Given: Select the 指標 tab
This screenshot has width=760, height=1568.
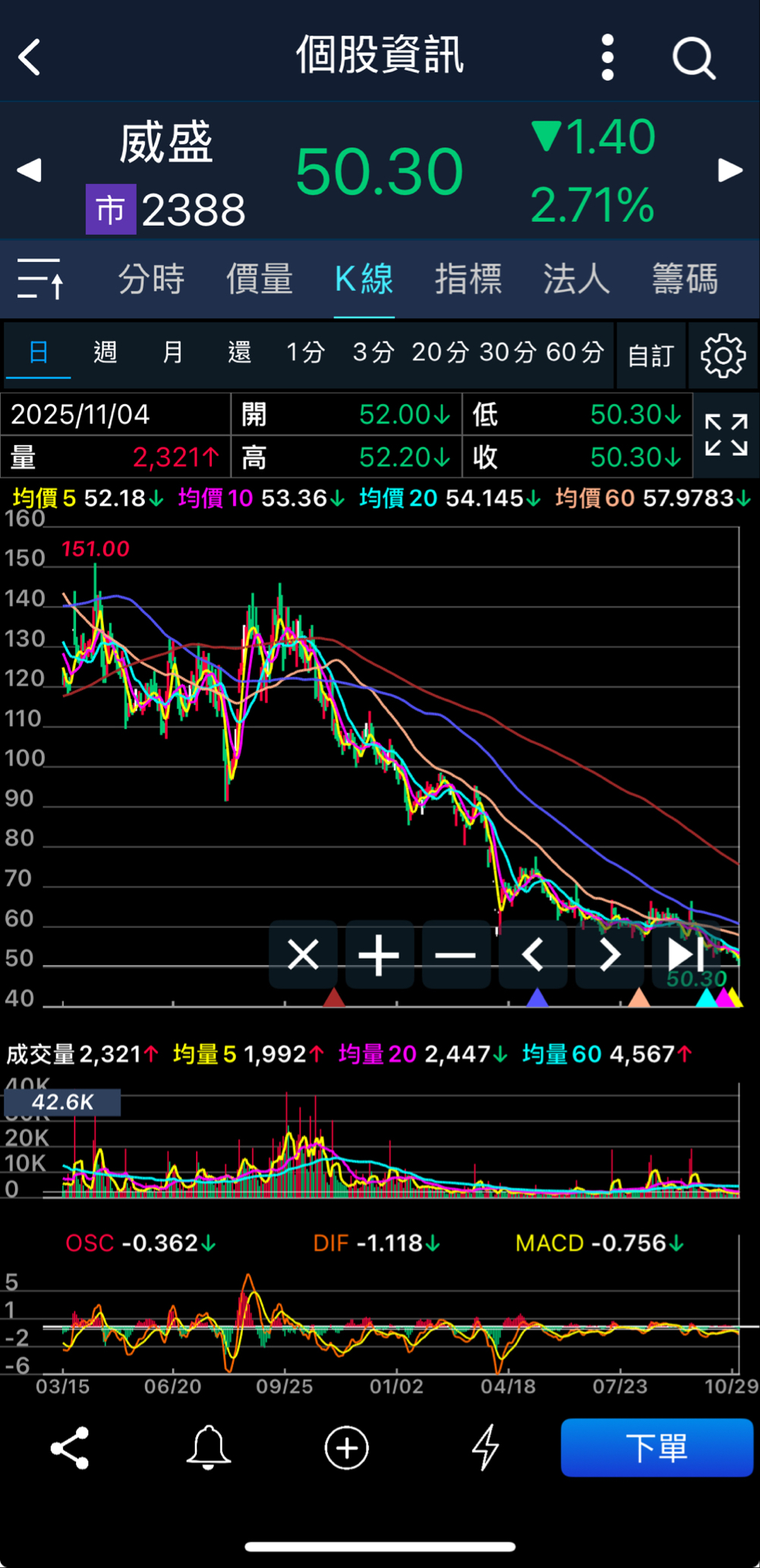Looking at the screenshot, I should coord(468,279).
